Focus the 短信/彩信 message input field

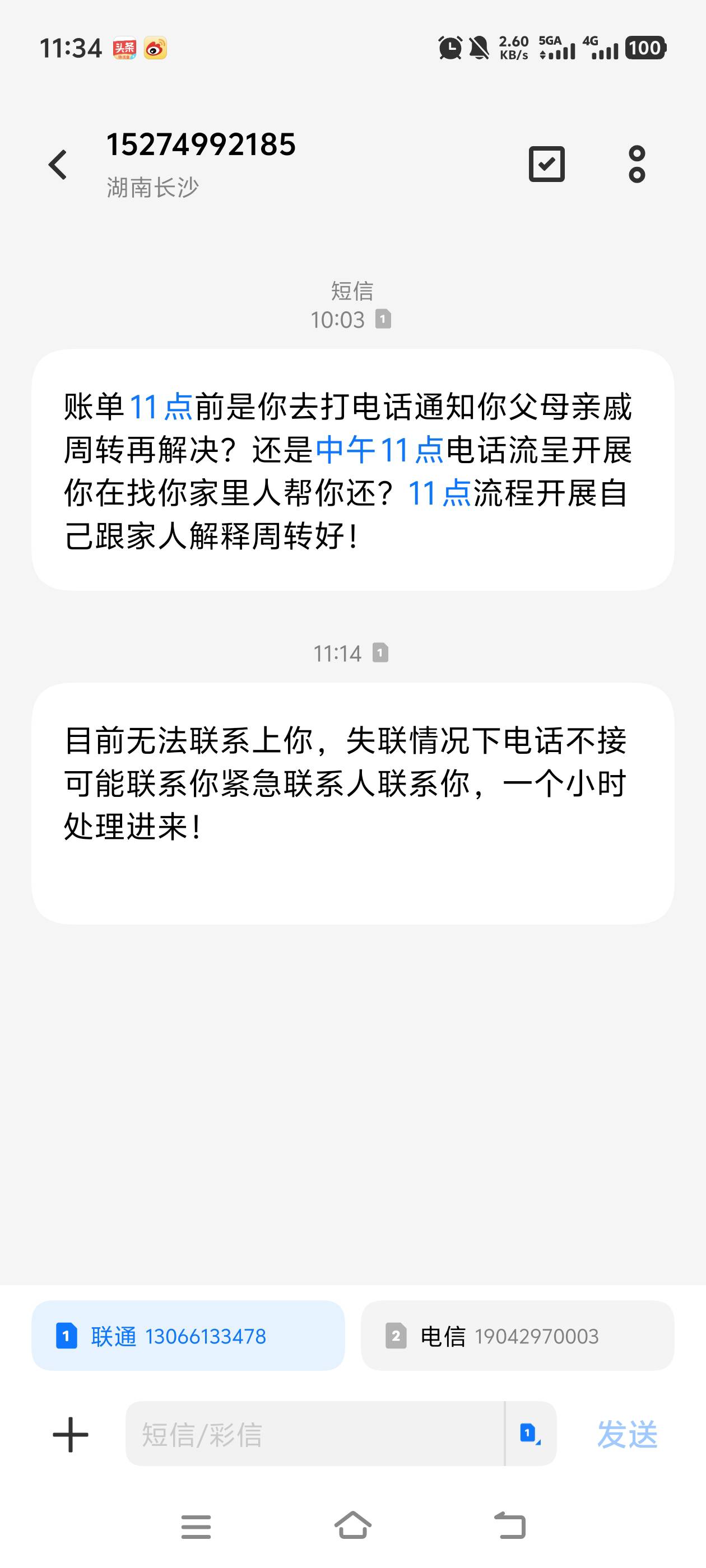(x=315, y=1434)
